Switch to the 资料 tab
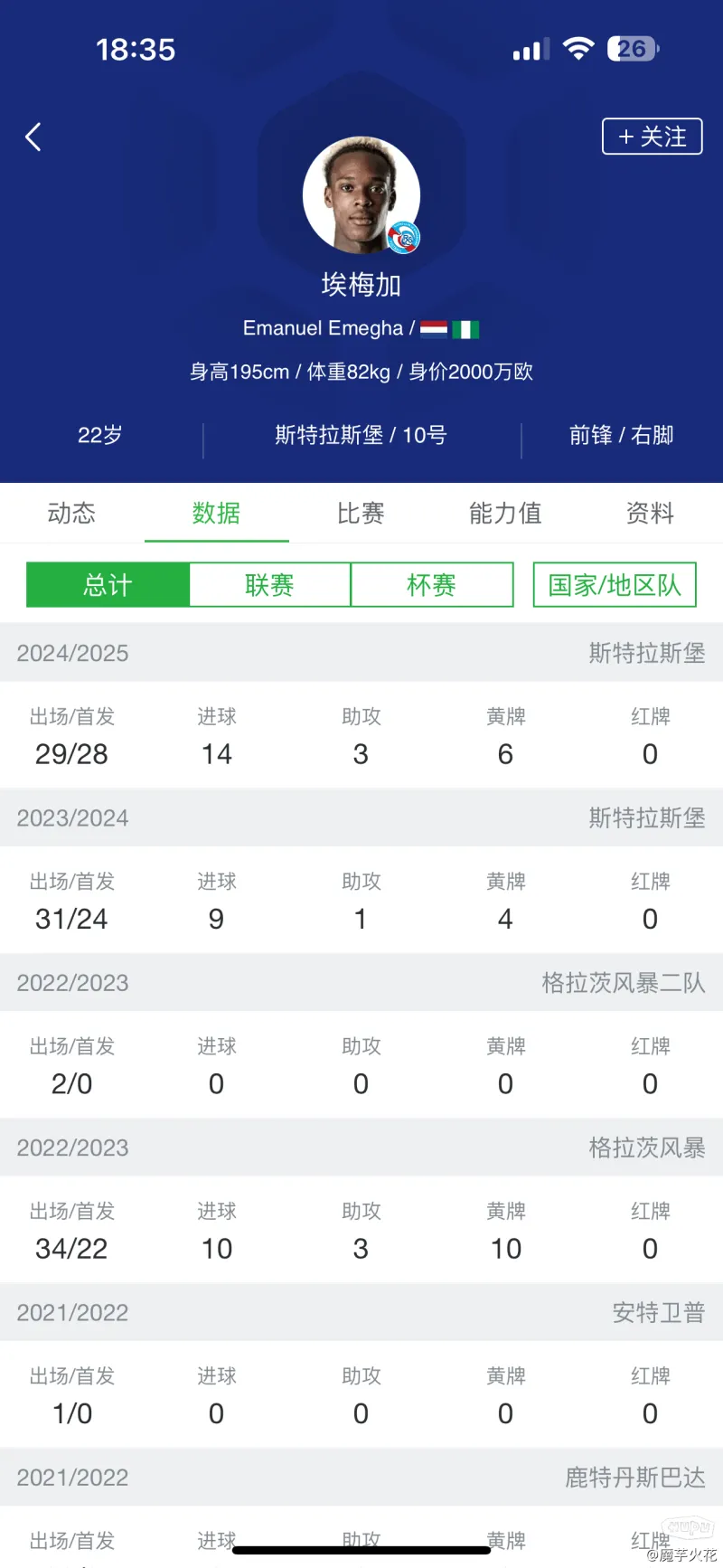The height and width of the screenshot is (1568, 723). tap(651, 513)
